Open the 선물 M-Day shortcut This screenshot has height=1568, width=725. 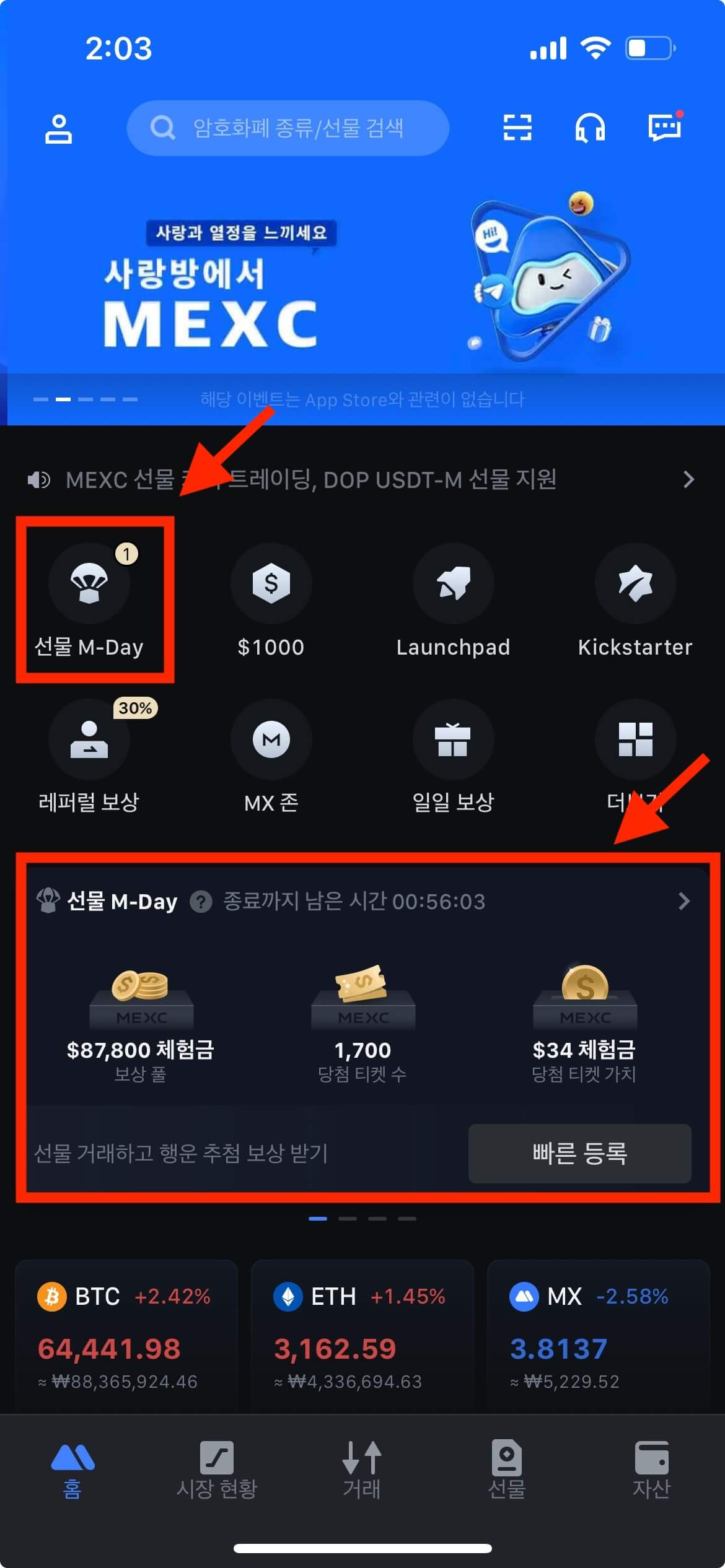click(x=89, y=599)
